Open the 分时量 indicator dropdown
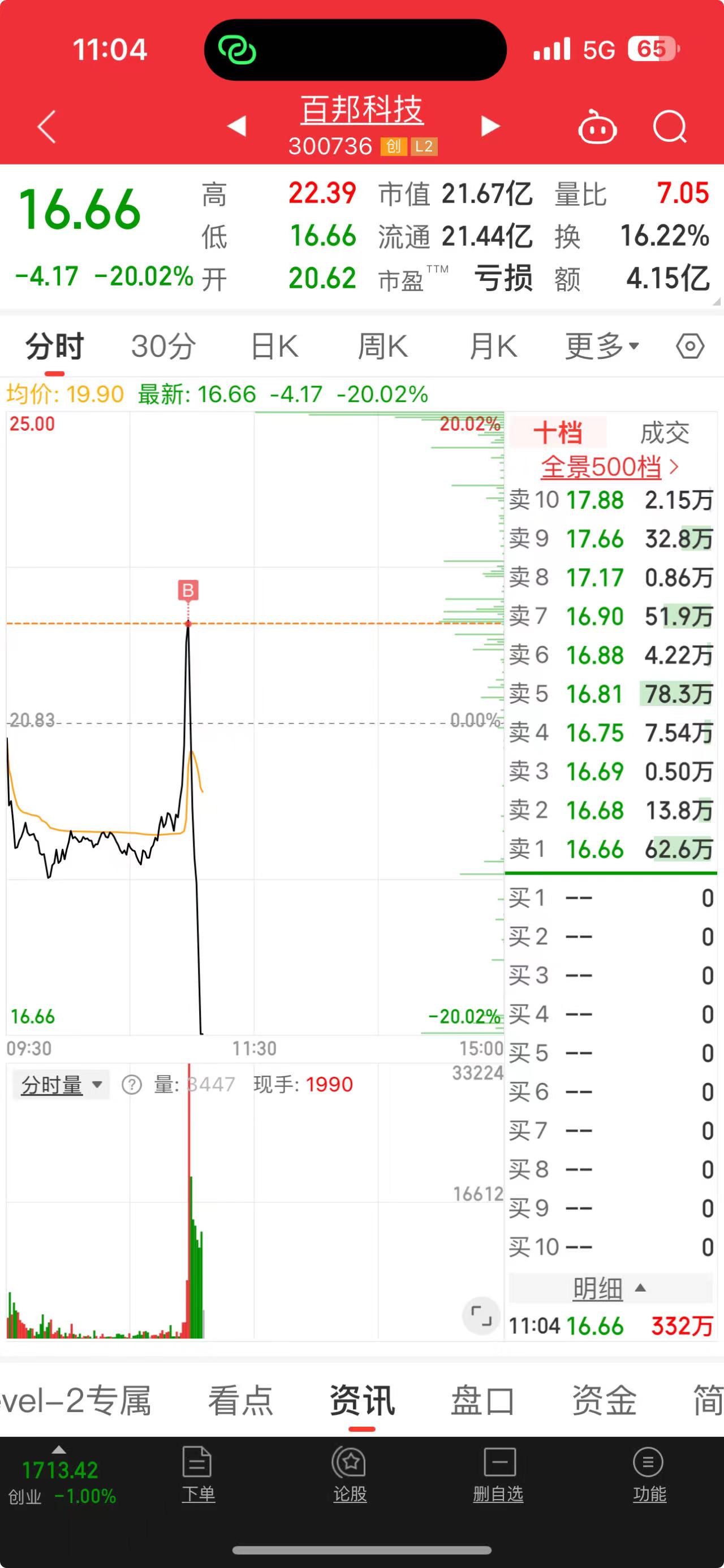Viewport: 724px width, 1568px height. pos(61,1085)
